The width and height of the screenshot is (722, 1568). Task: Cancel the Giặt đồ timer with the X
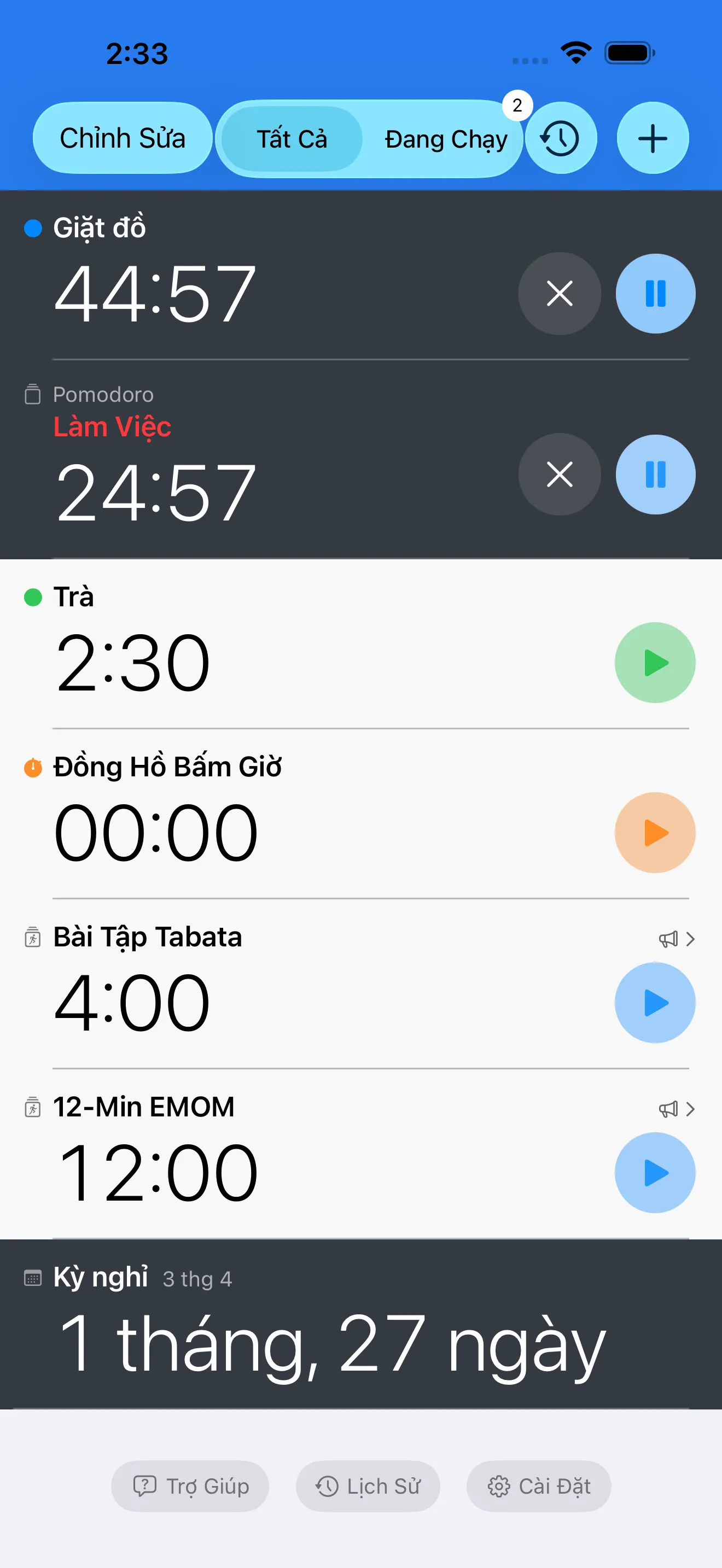[560, 294]
